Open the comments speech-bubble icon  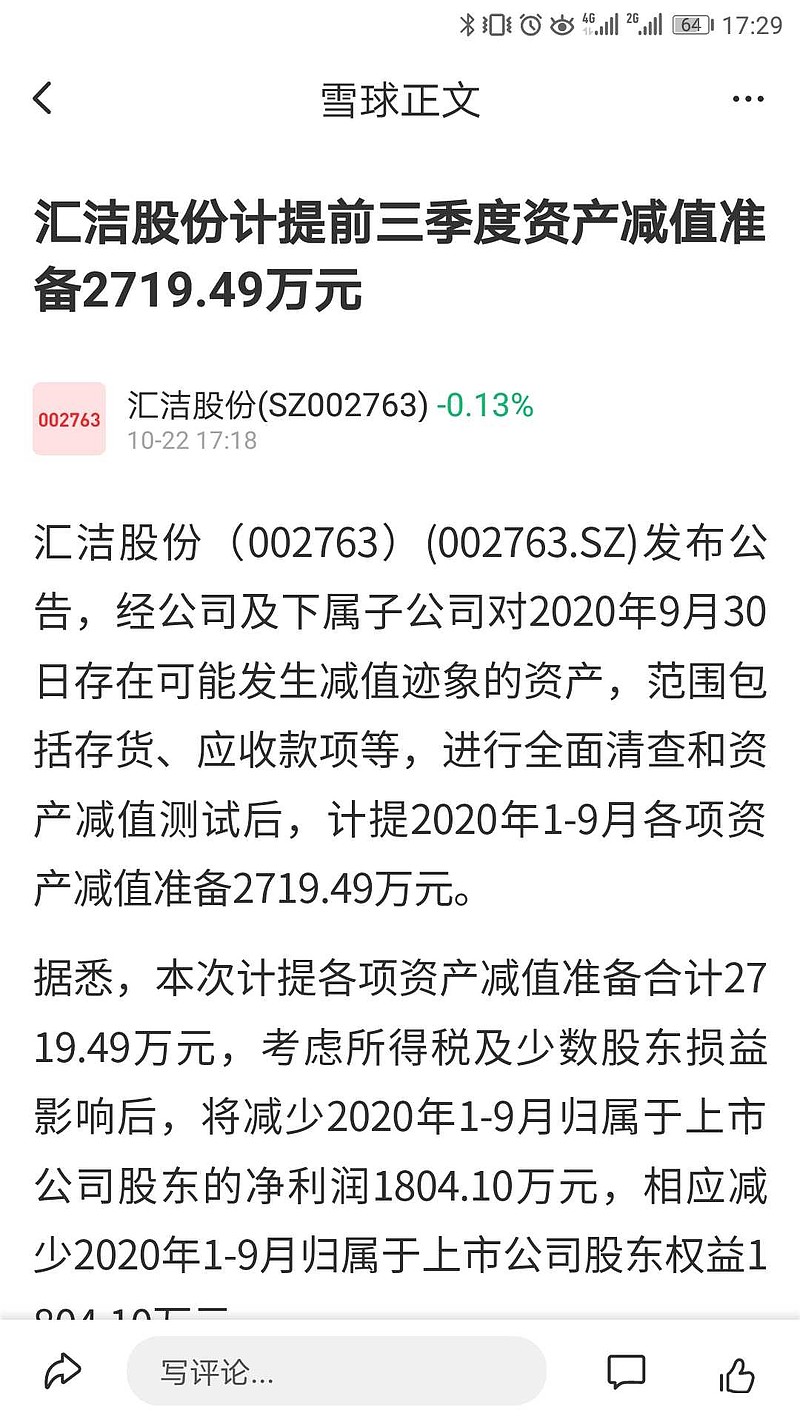tap(627, 1372)
